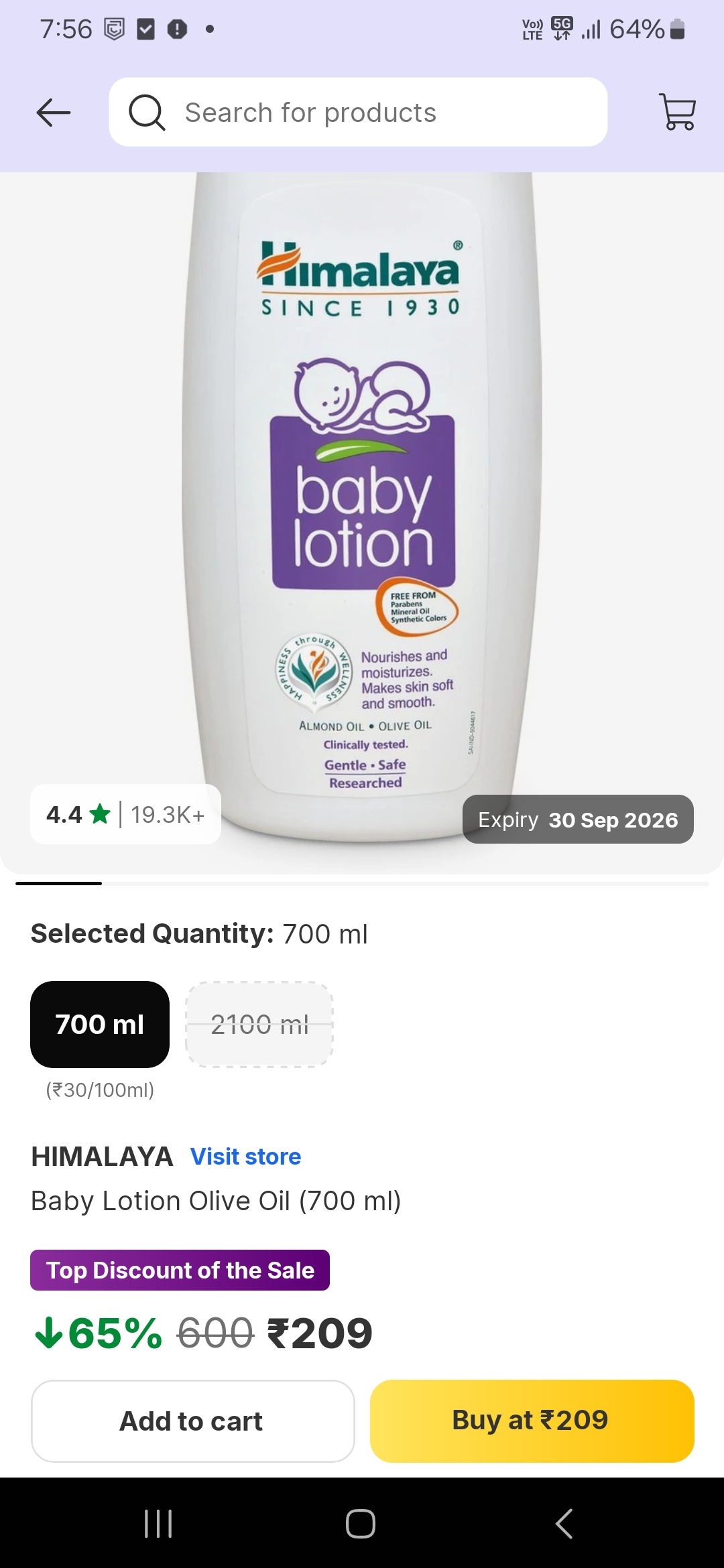Open recent apps from the navigation bar
This screenshot has height=1568, width=724.
pyautogui.click(x=159, y=1523)
